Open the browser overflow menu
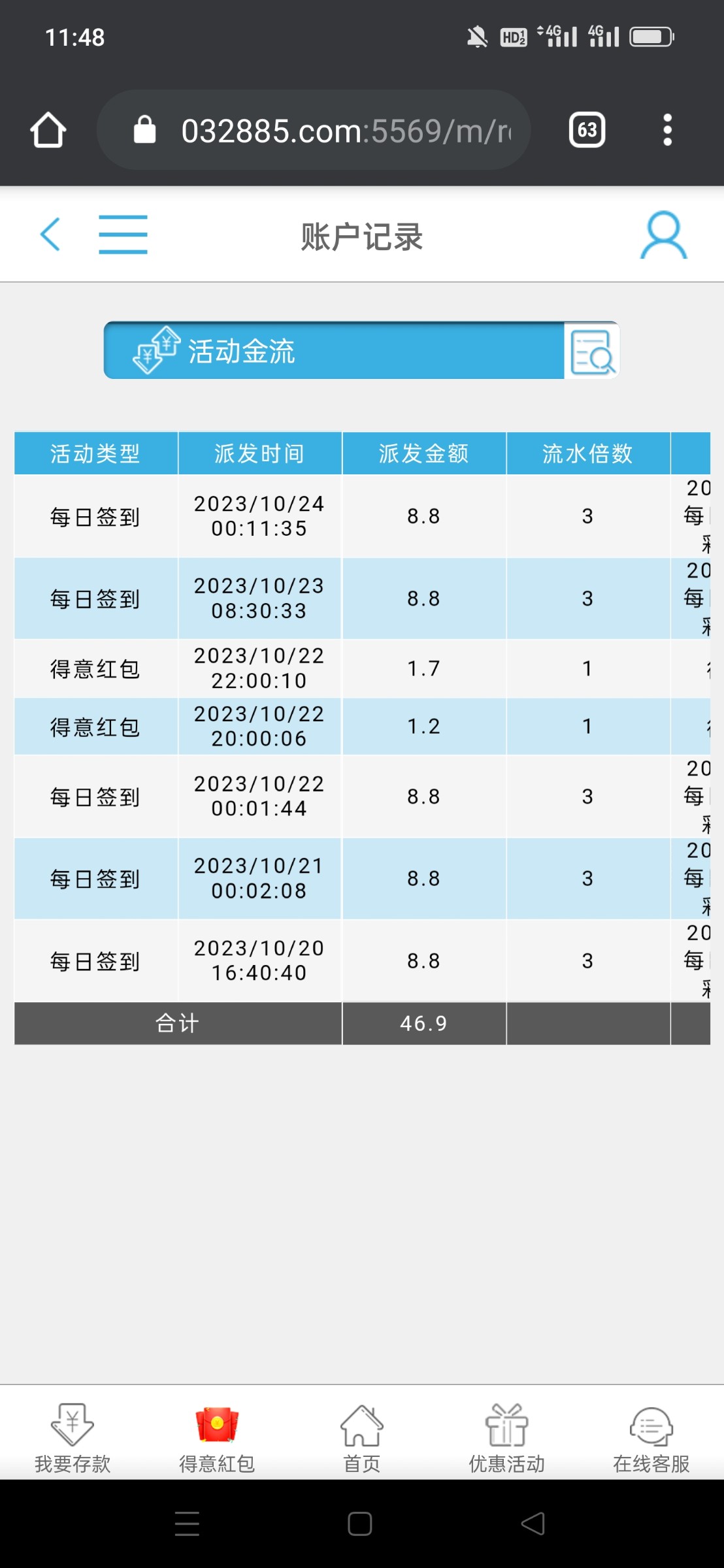This screenshot has height=1568, width=724. 667,130
